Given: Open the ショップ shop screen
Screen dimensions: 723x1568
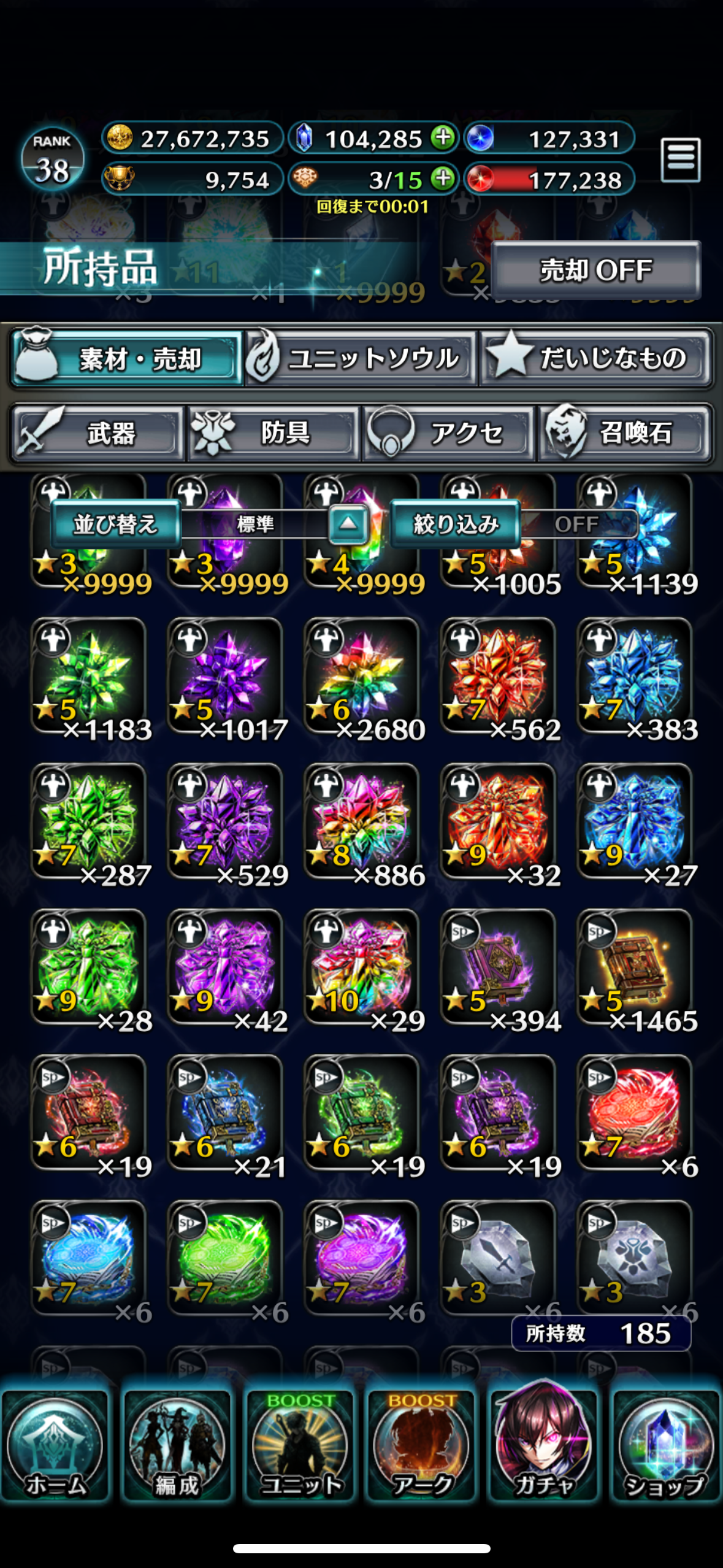Looking at the screenshot, I should click(665, 1448).
